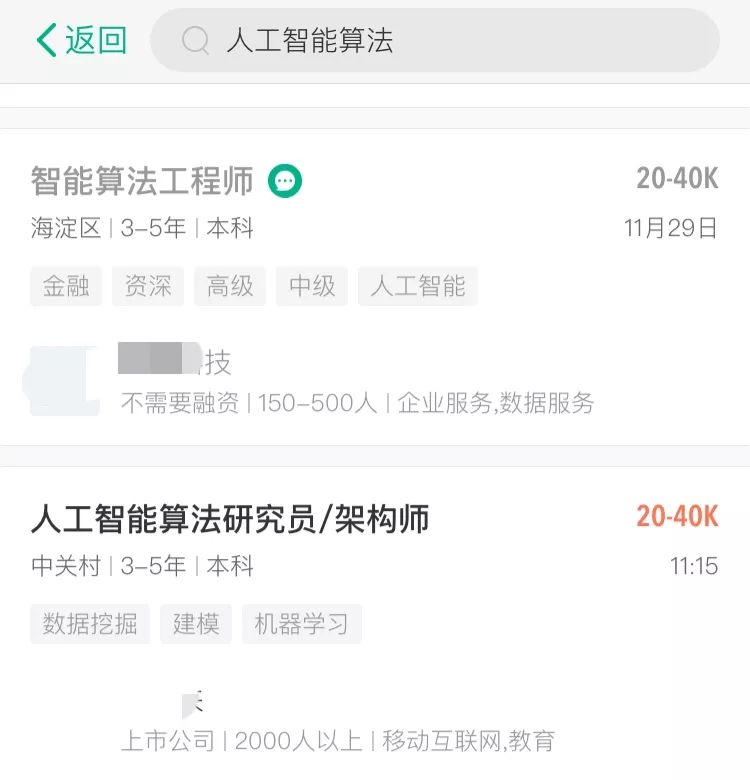View the 人工智能算法研究员/架构师 job listing

(x=230, y=519)
